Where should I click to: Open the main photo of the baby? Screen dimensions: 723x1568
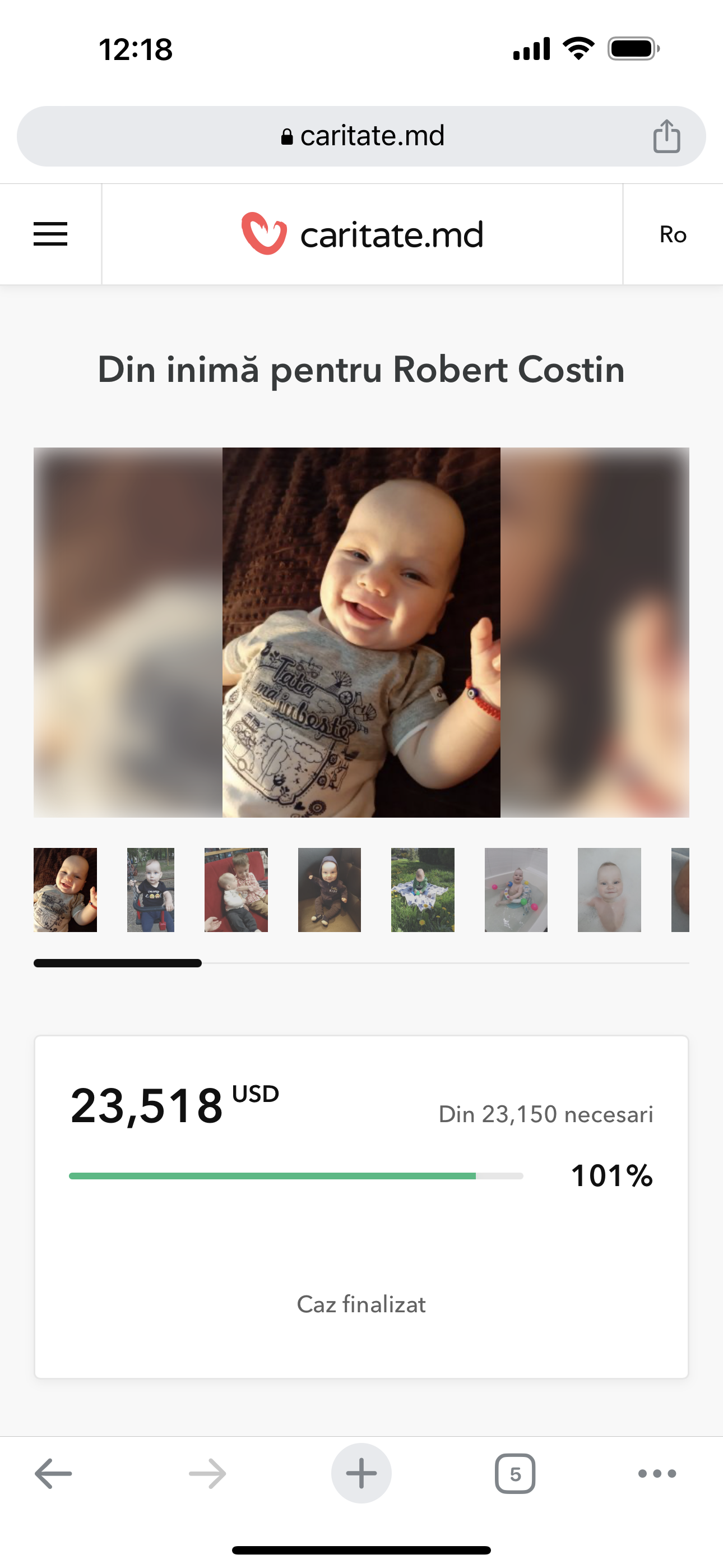[x=361, y=633]
